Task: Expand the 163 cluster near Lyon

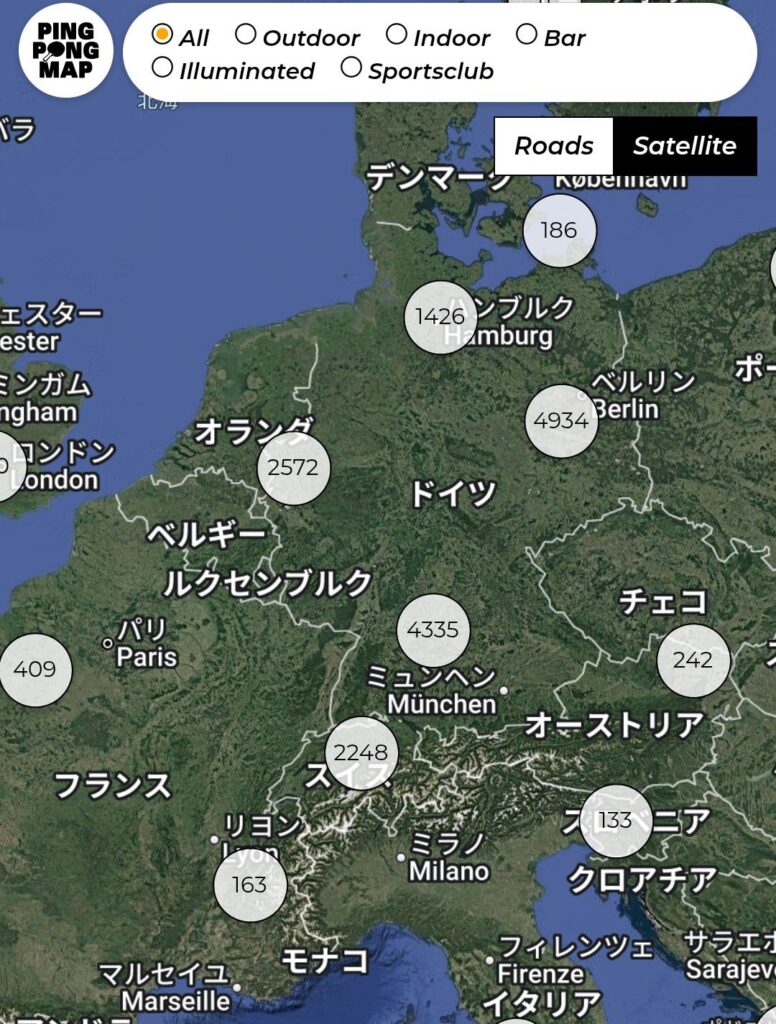Action: [250, 885]
